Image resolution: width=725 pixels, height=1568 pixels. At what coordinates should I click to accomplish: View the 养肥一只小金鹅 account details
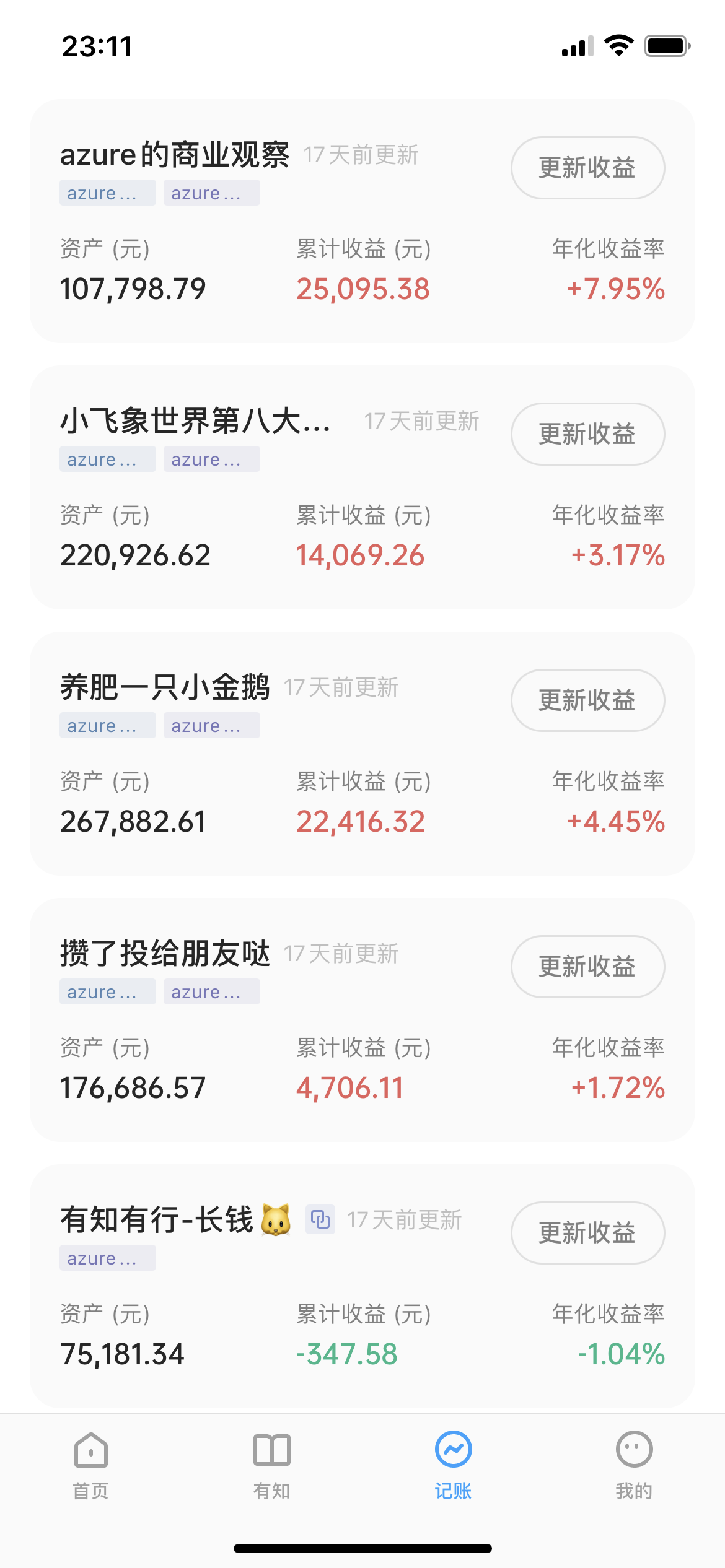point(362,754)
